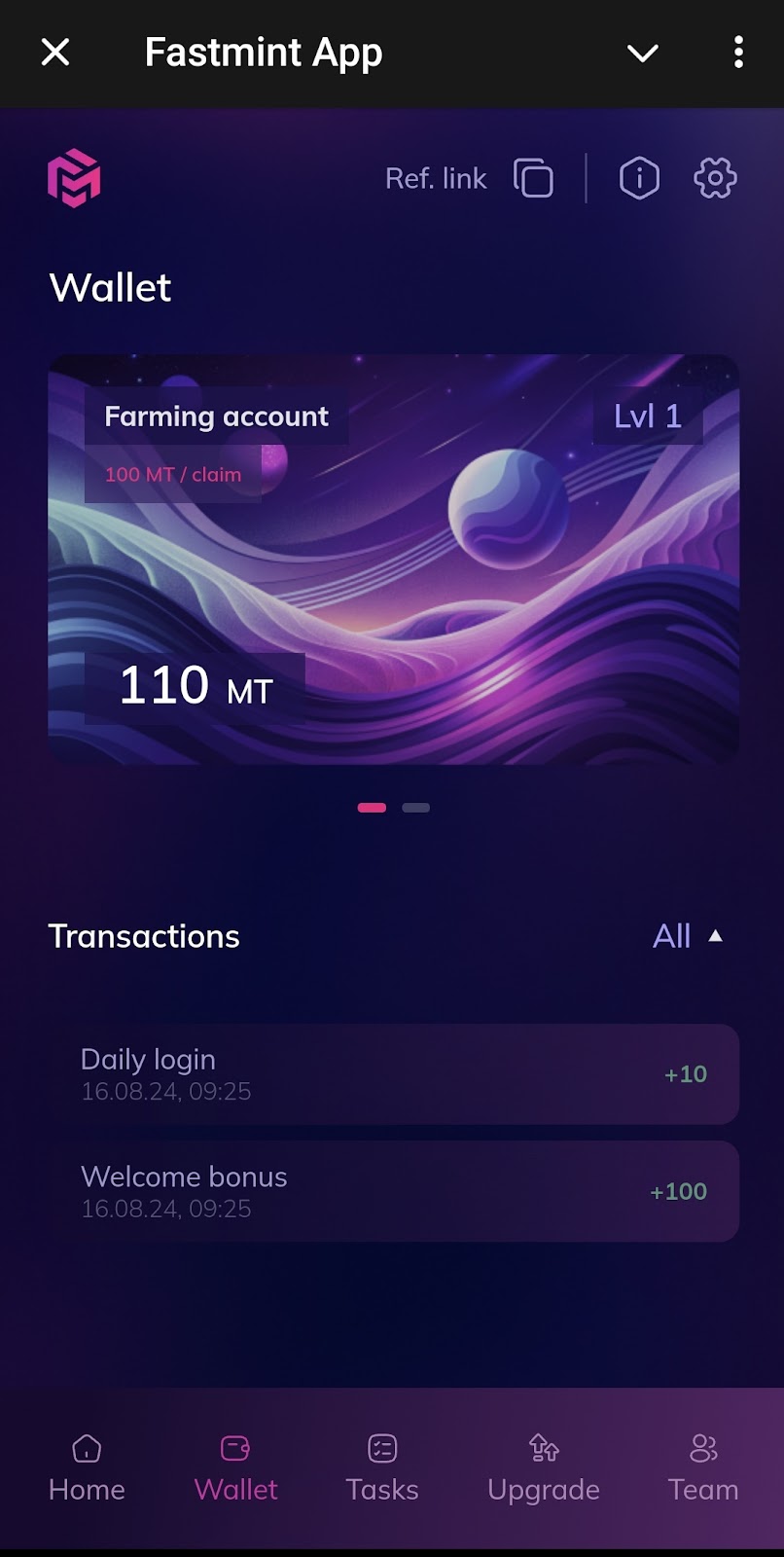Open the Farming account card
Screen dimensions: 784x1557
click(393, 559)
